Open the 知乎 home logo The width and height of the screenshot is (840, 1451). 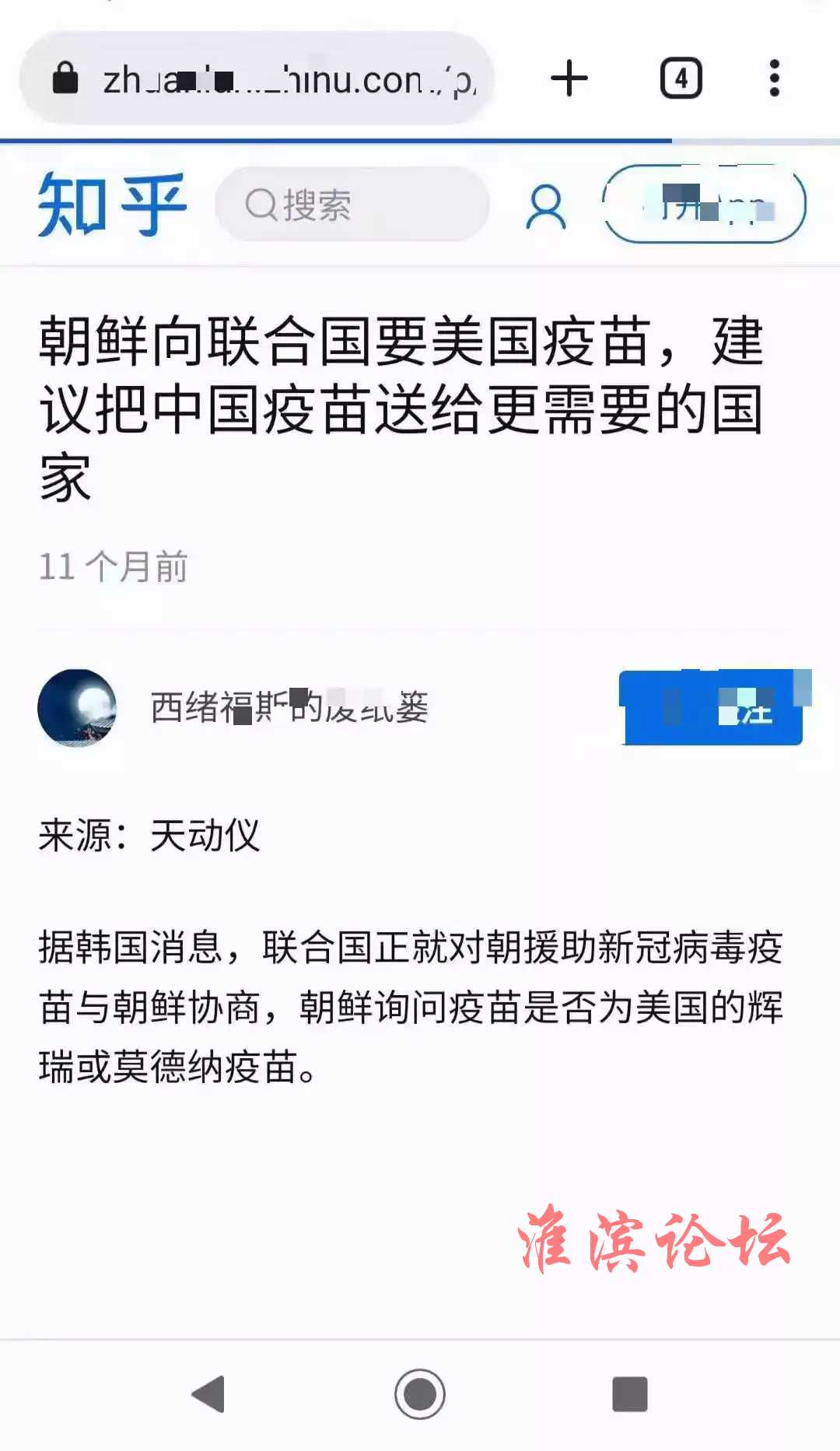pyautogui.click(x=113, y=205)
